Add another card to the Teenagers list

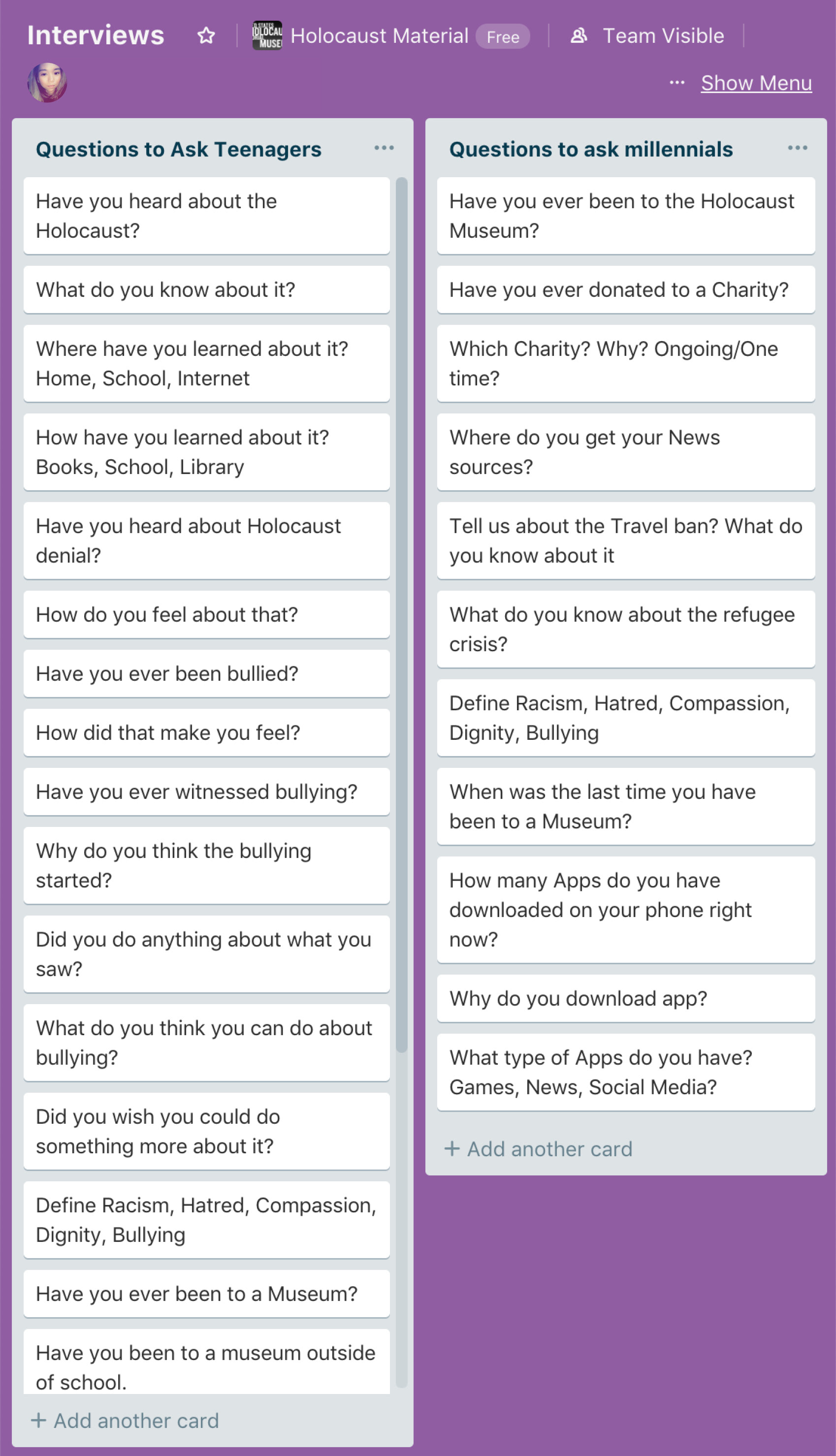click(125, 1421)
